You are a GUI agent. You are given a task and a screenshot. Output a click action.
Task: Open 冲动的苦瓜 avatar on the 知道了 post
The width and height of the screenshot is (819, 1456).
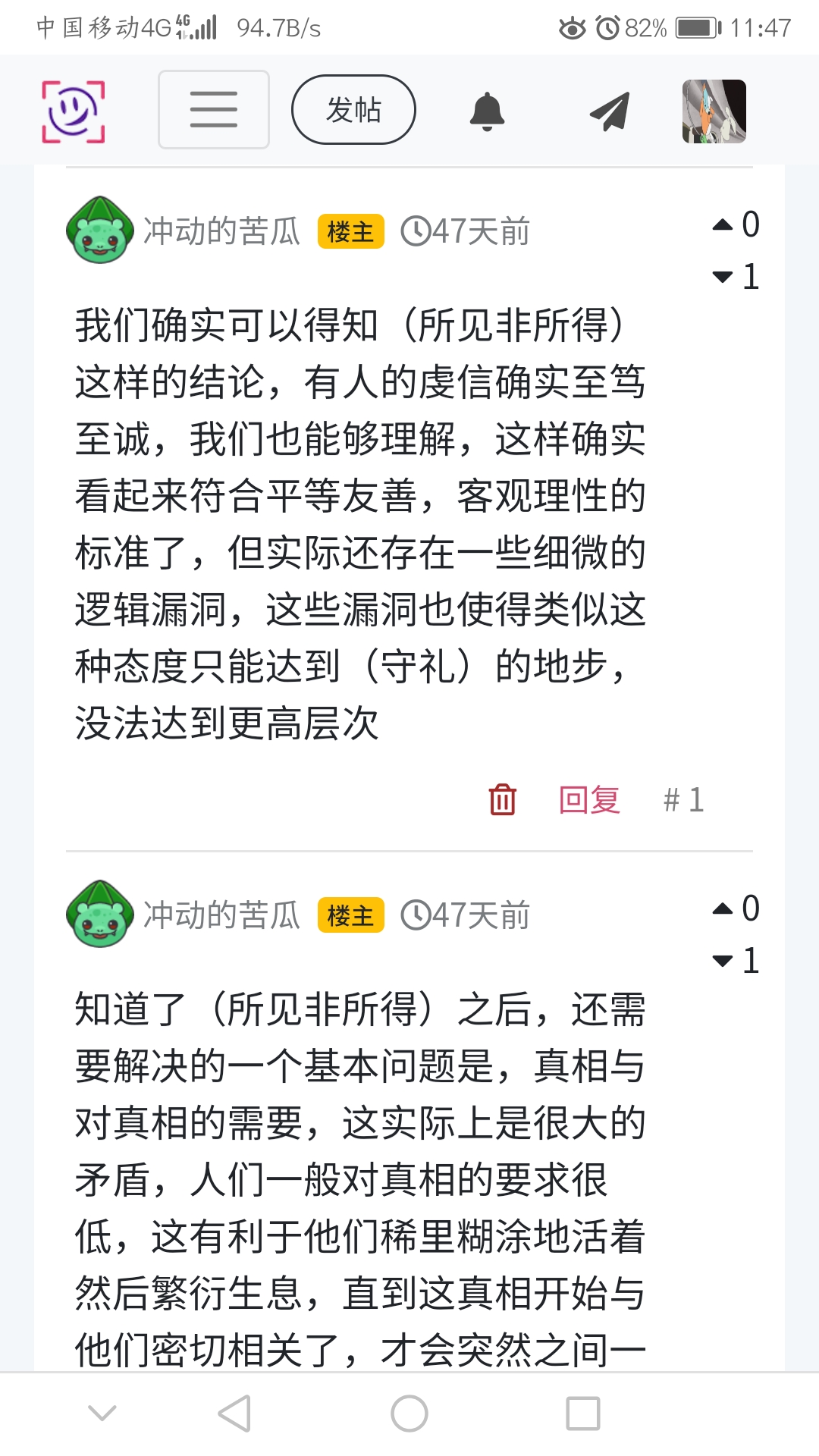point(100,915)
